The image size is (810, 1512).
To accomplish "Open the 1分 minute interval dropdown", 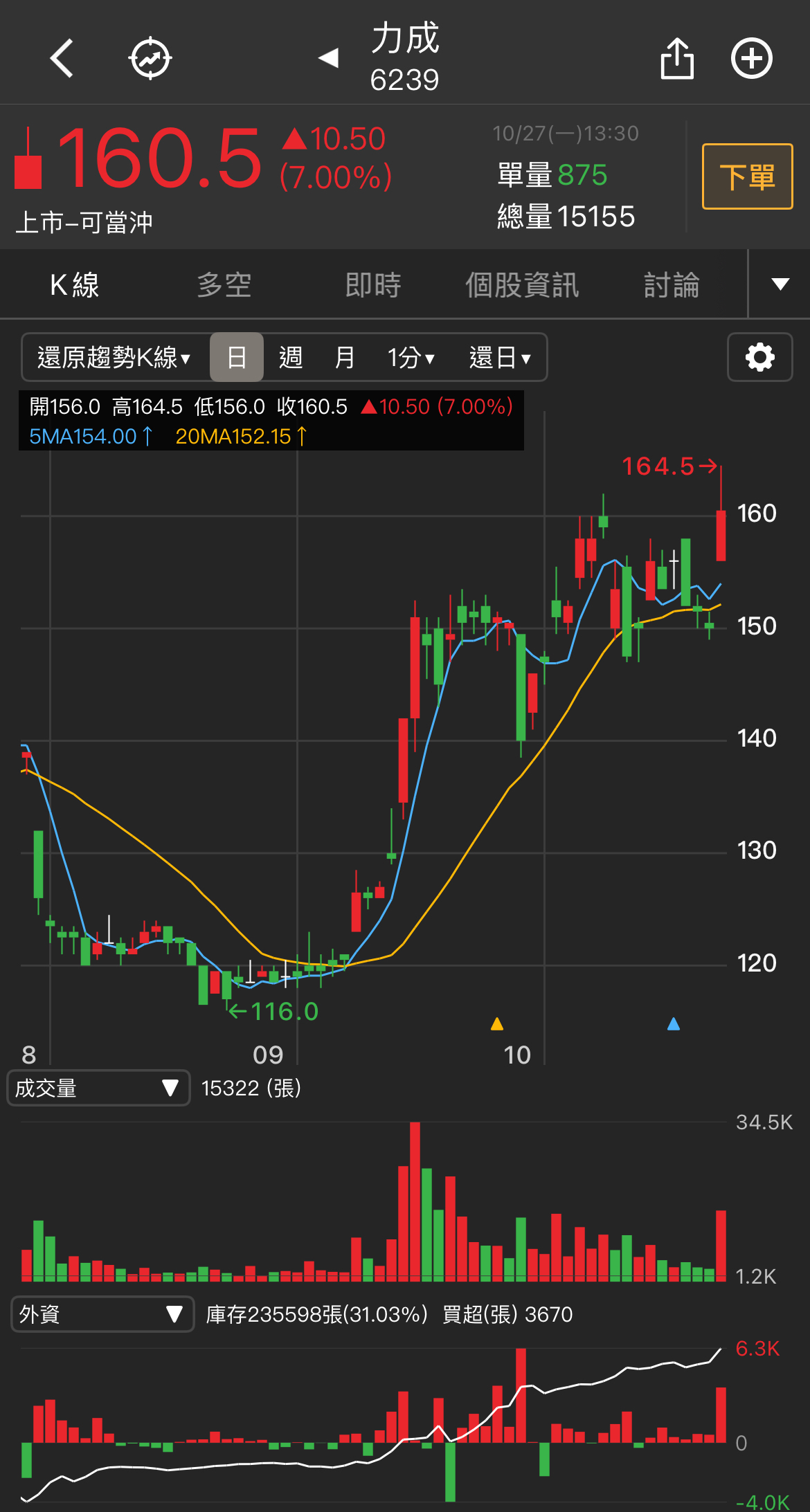I will coord(411,358).
